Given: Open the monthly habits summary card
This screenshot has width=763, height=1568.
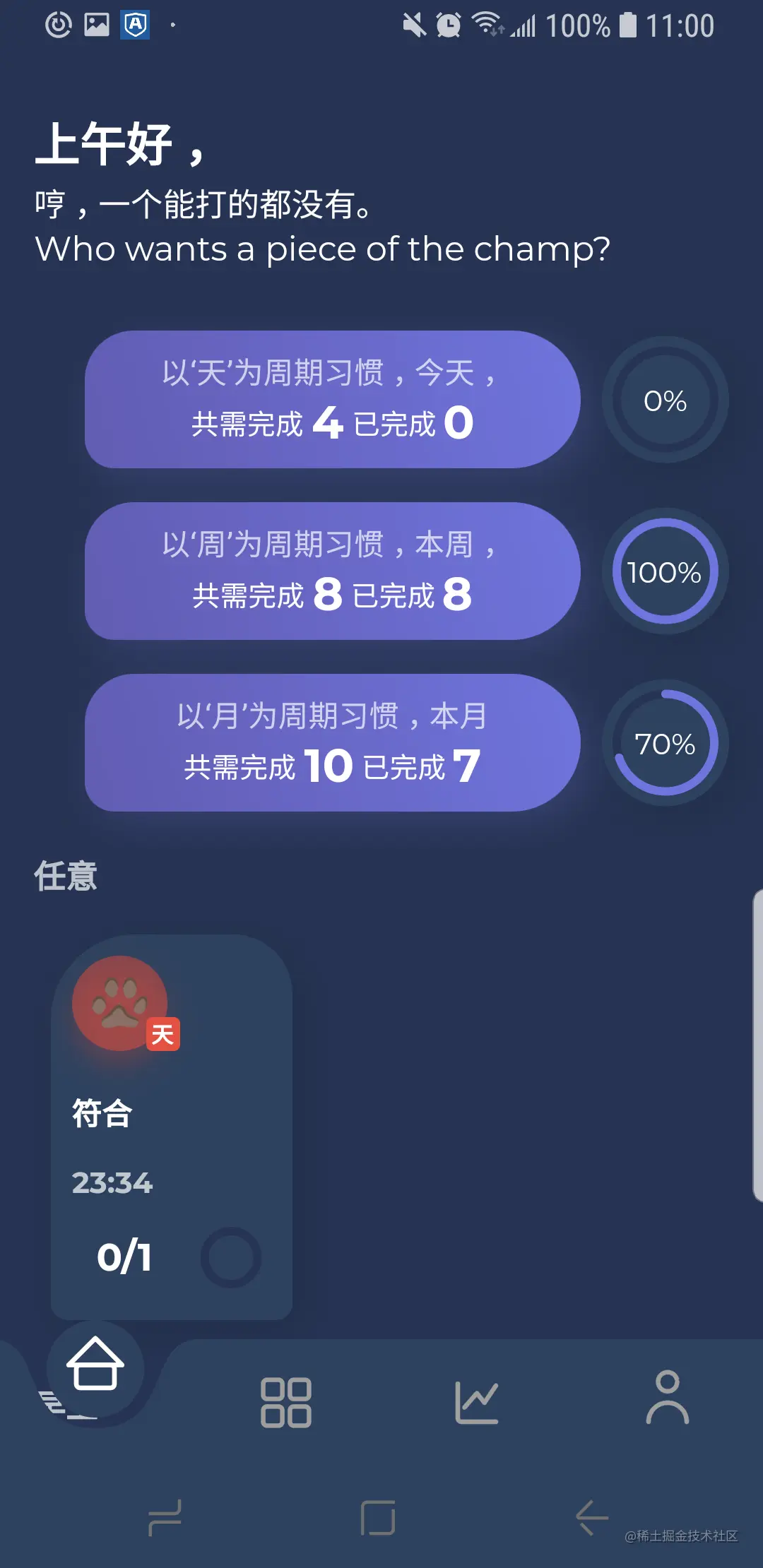Looking at the screenshot, I should pos(332,742).
